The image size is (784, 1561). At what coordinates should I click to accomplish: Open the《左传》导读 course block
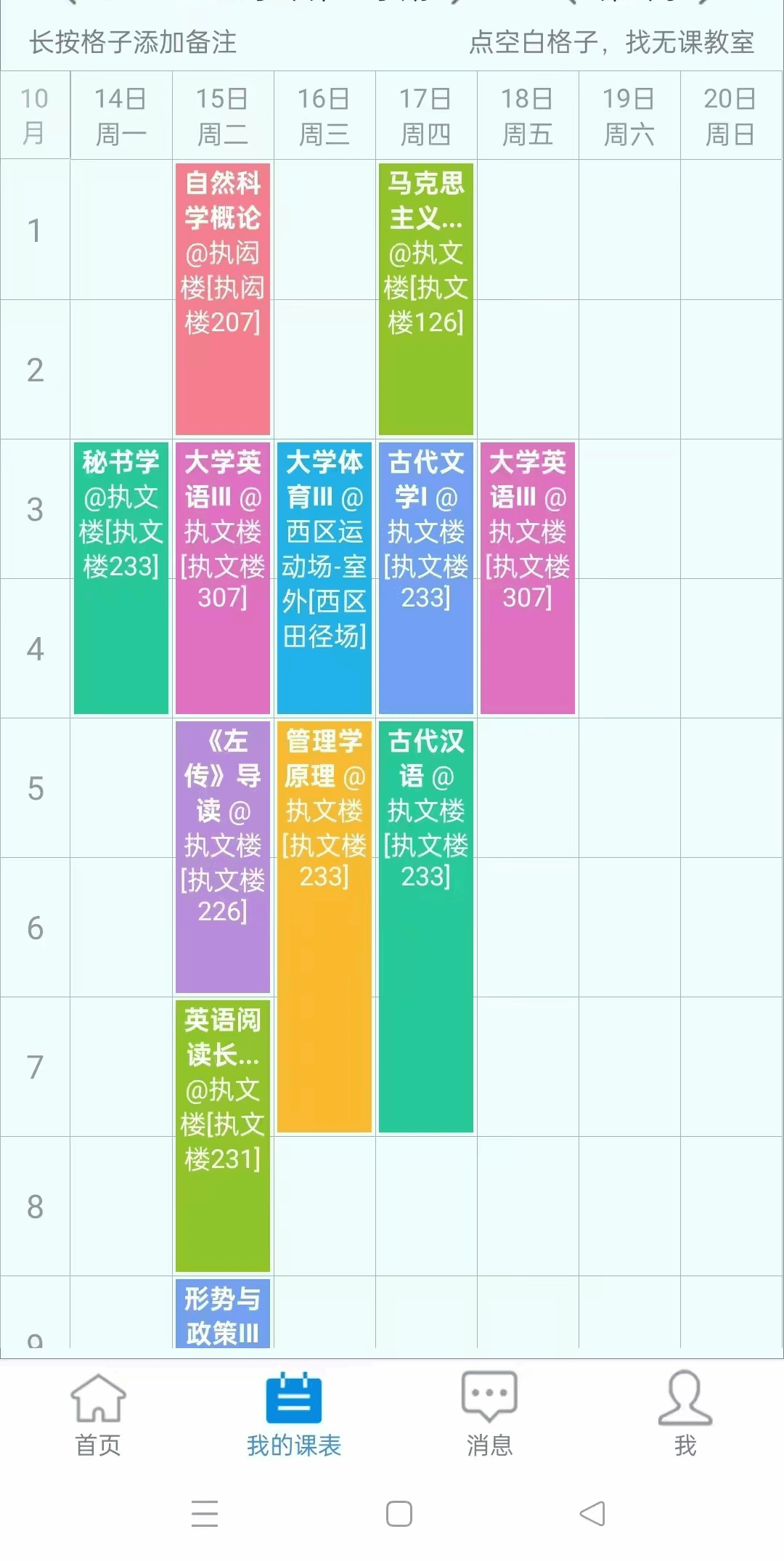pos(223,856)
